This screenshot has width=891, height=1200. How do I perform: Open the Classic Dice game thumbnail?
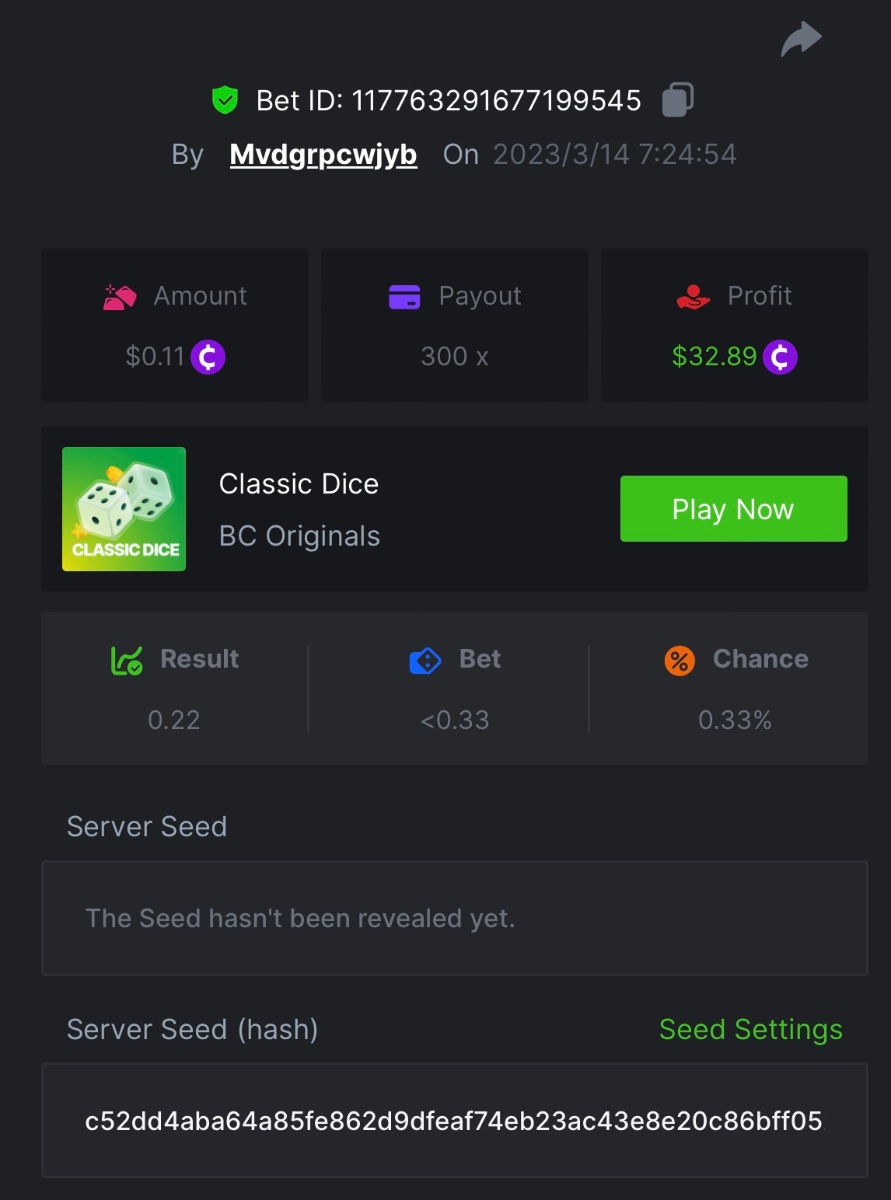(x=124, y=509)
